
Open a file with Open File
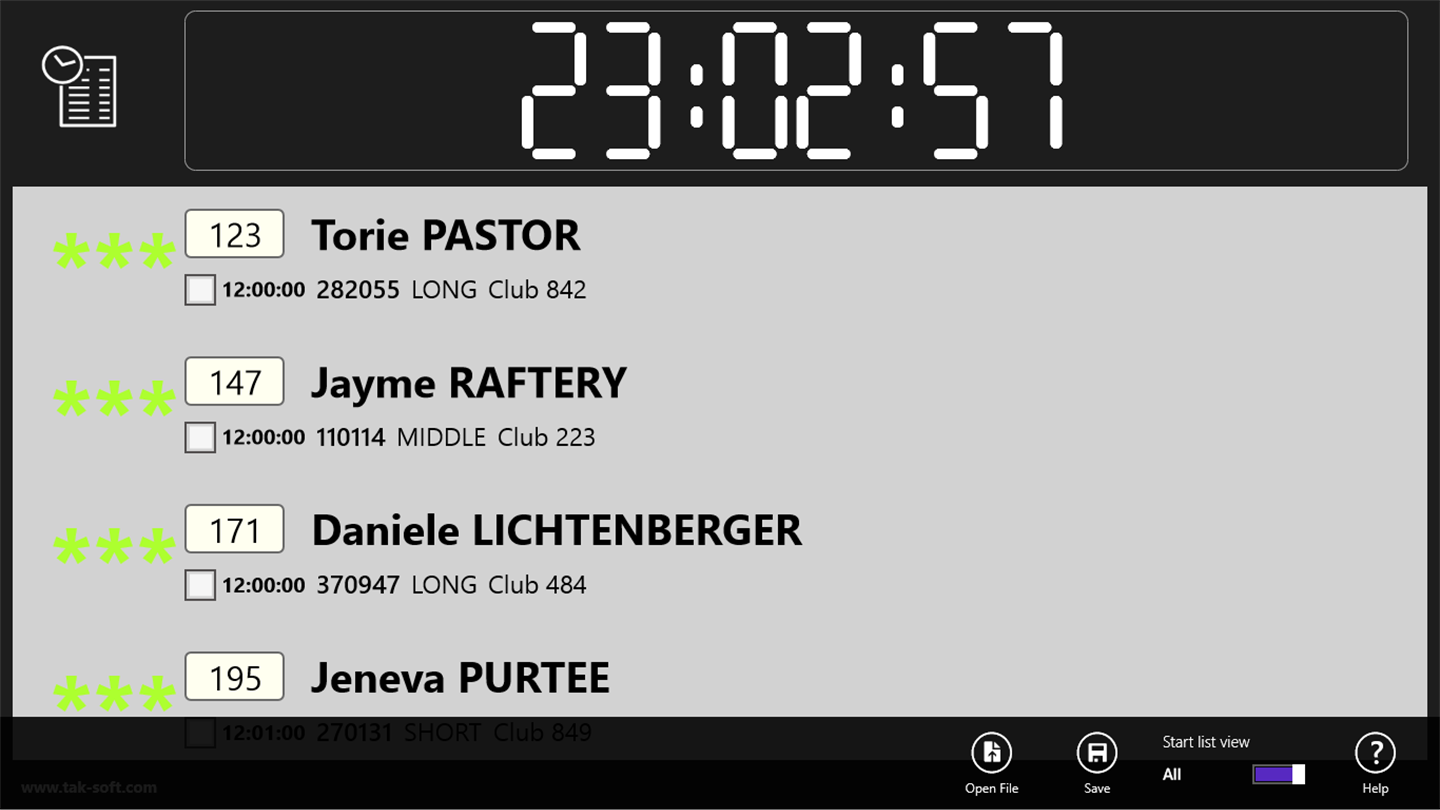[x=991, y=753]
